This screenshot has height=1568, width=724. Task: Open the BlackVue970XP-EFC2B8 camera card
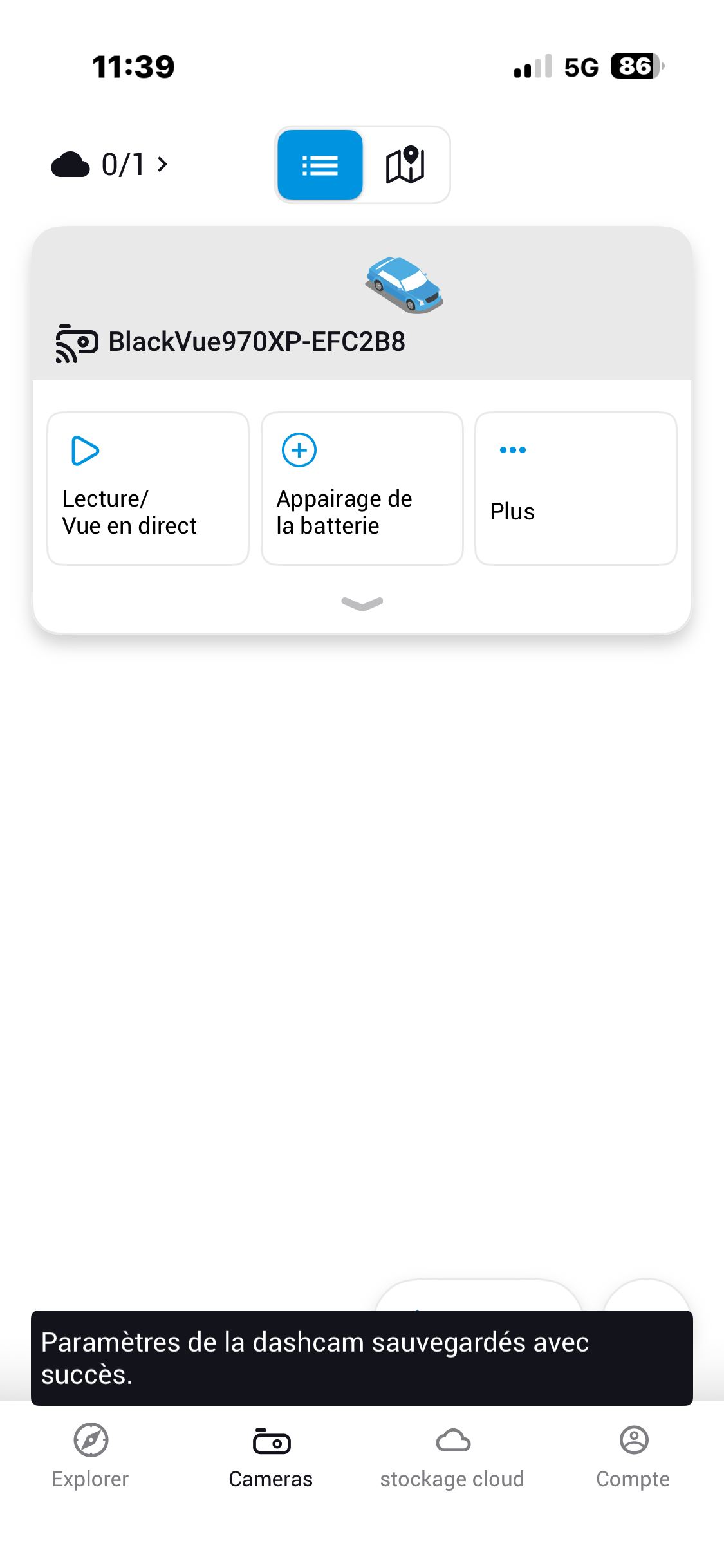[x=256, y=341]
